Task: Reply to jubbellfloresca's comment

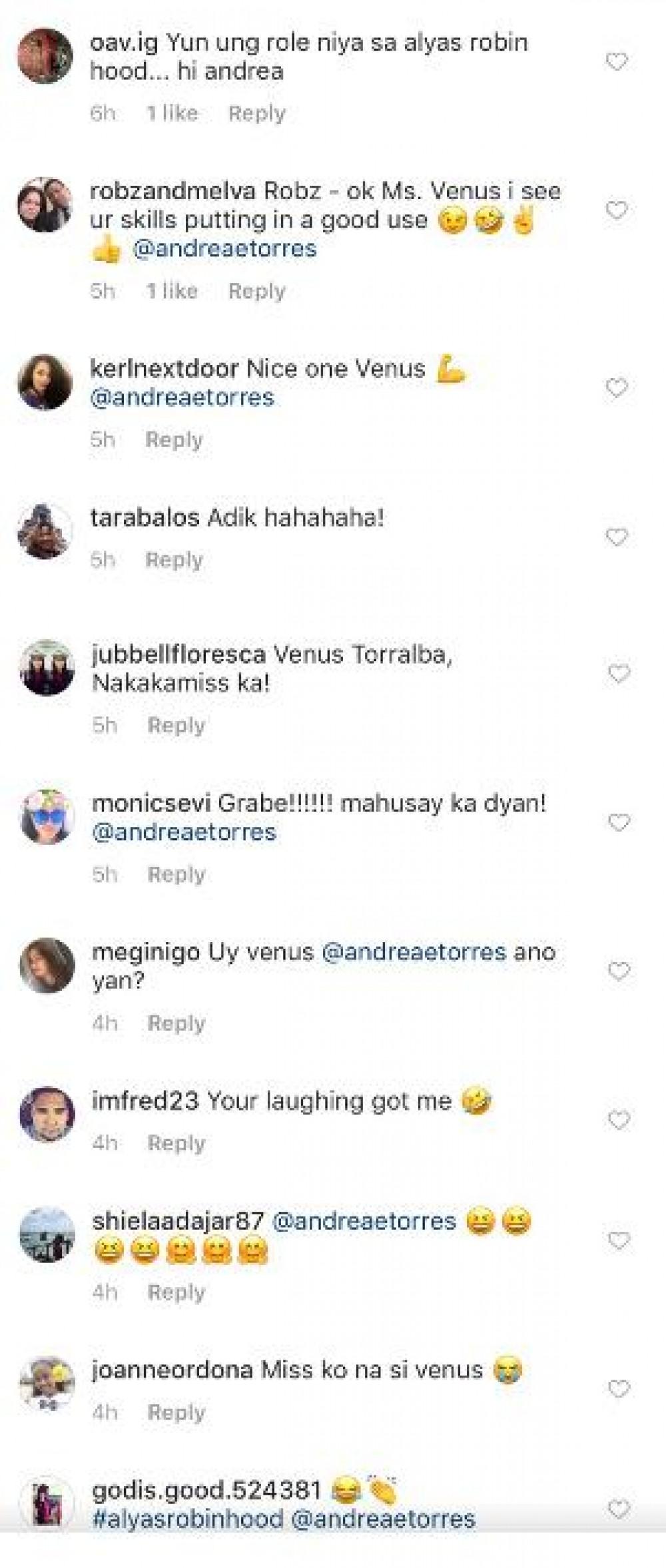Action: (176, 725)
